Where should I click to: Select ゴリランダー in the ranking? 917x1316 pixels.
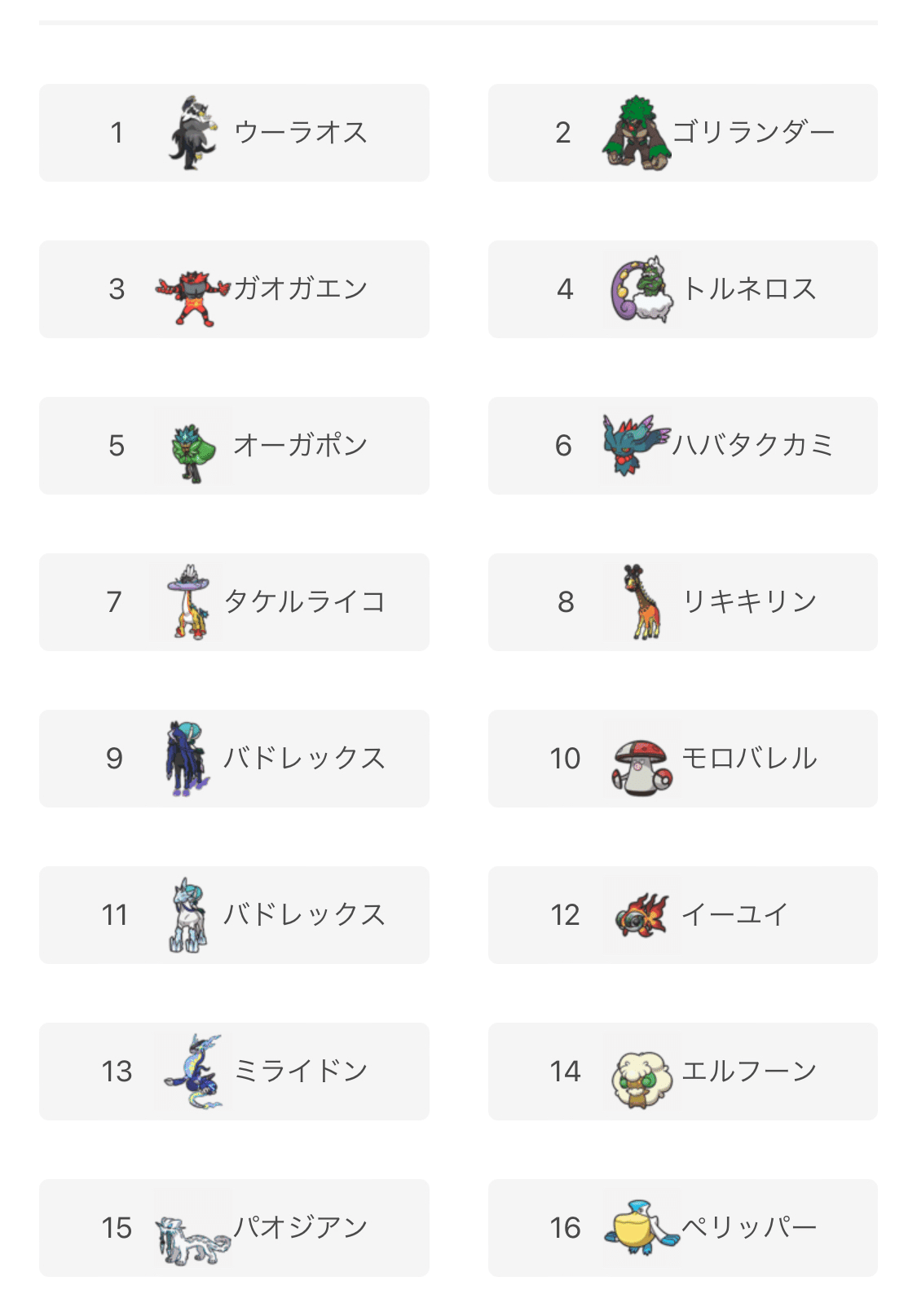pos(682,133)
